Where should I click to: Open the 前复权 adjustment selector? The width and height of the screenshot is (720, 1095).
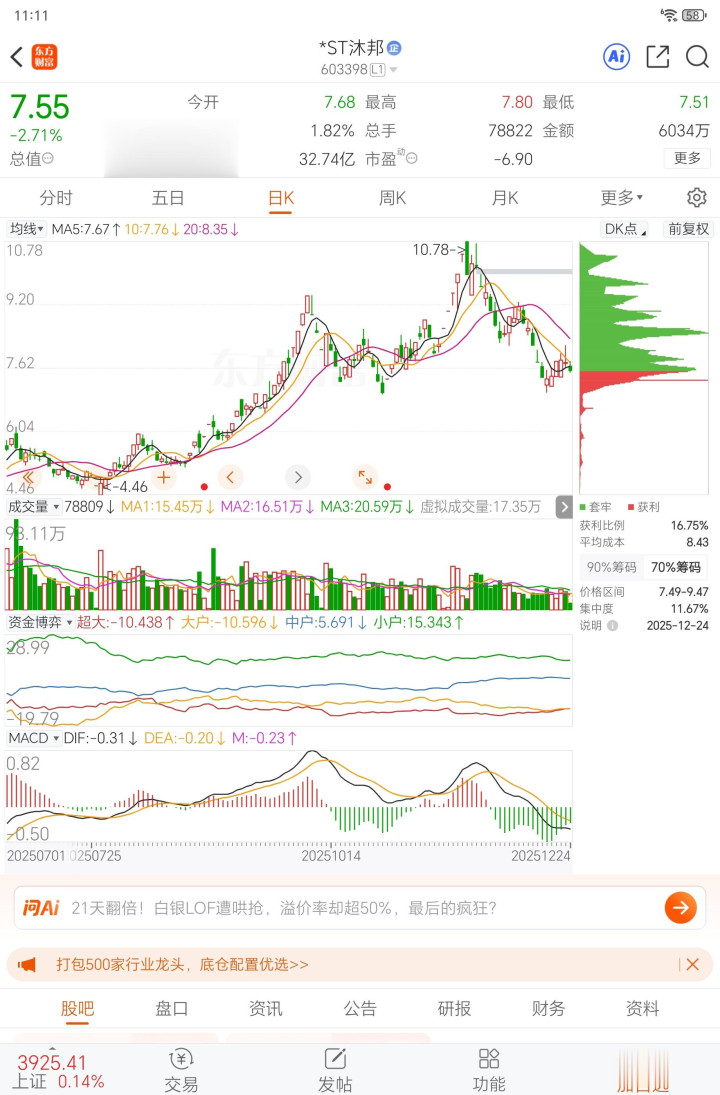(688, 229)
